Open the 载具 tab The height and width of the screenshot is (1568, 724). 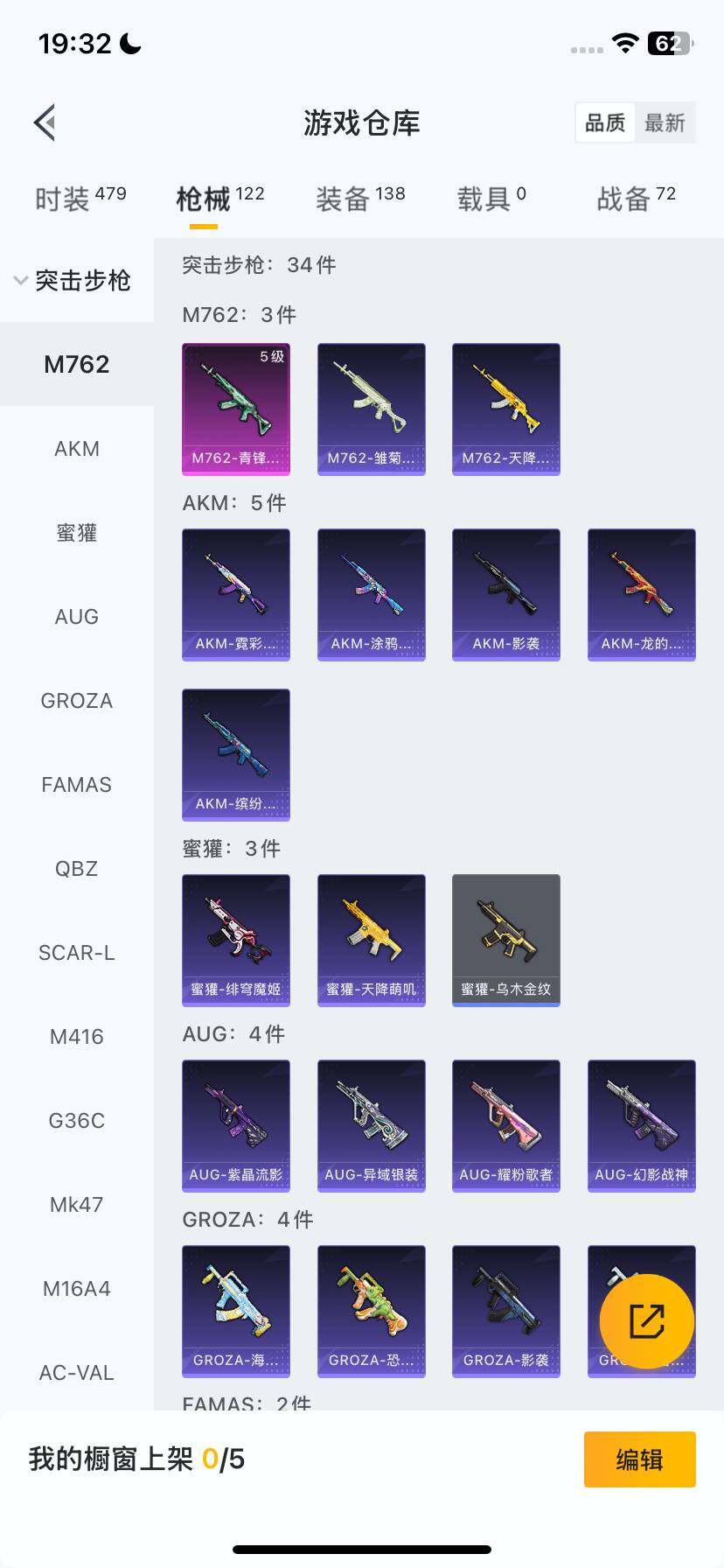(x=491, y=199)
